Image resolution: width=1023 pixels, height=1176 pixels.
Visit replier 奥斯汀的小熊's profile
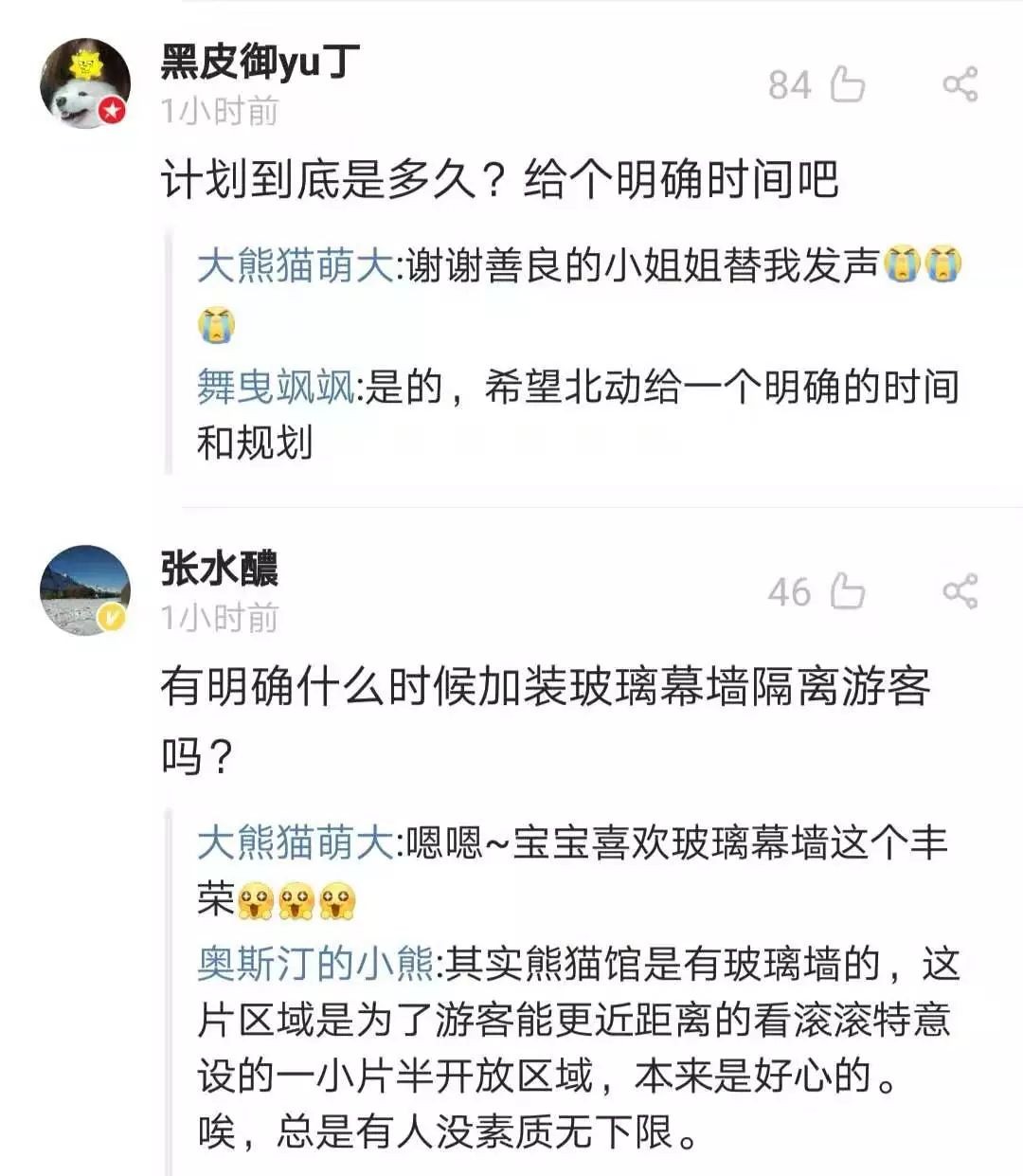[x=315, y=964]
